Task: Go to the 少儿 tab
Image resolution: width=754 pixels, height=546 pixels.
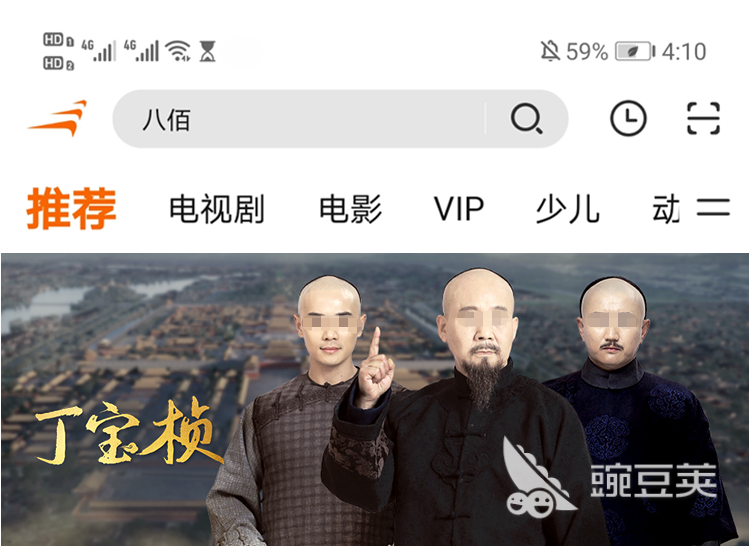Action: click(x=567, y=209)
